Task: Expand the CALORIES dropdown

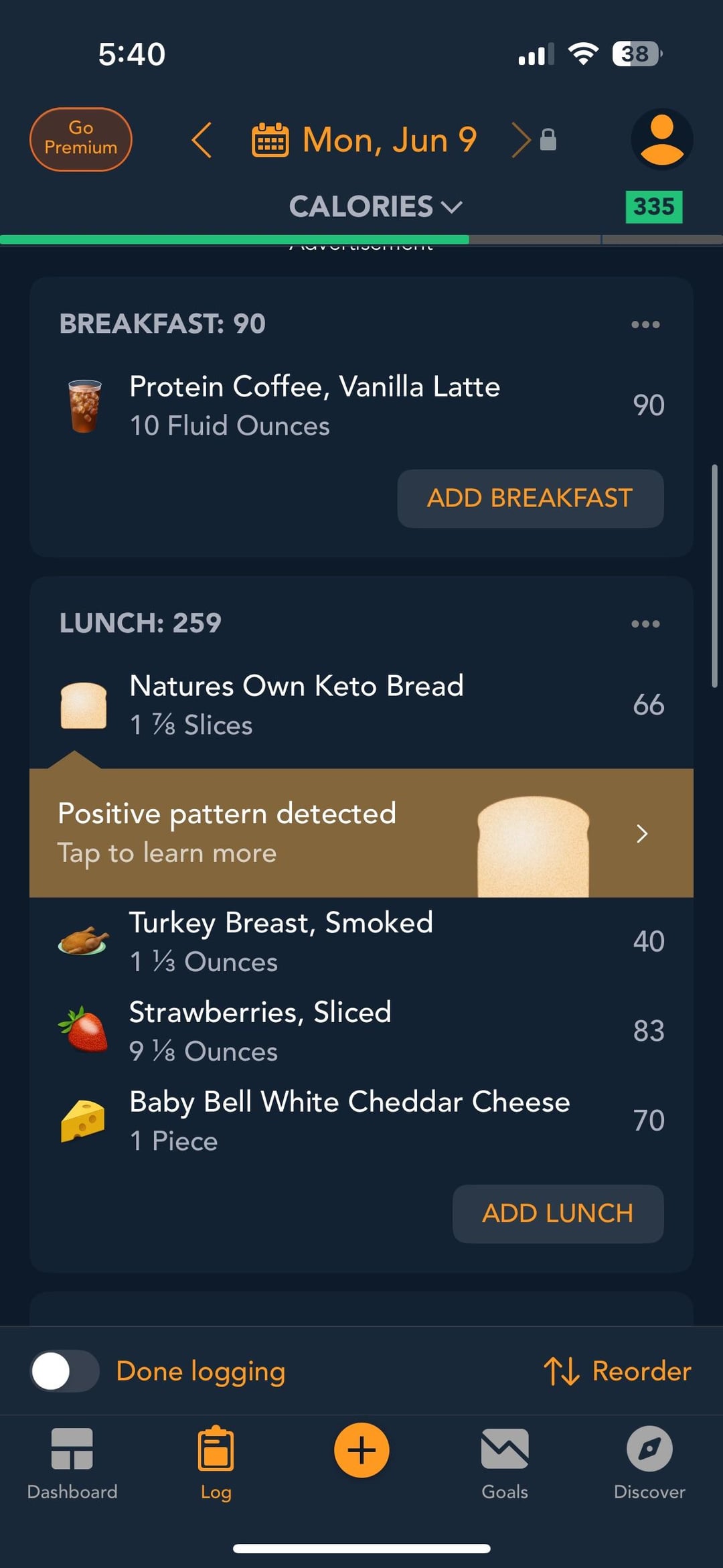Action: pyautogui.click(x=375, y=206)
